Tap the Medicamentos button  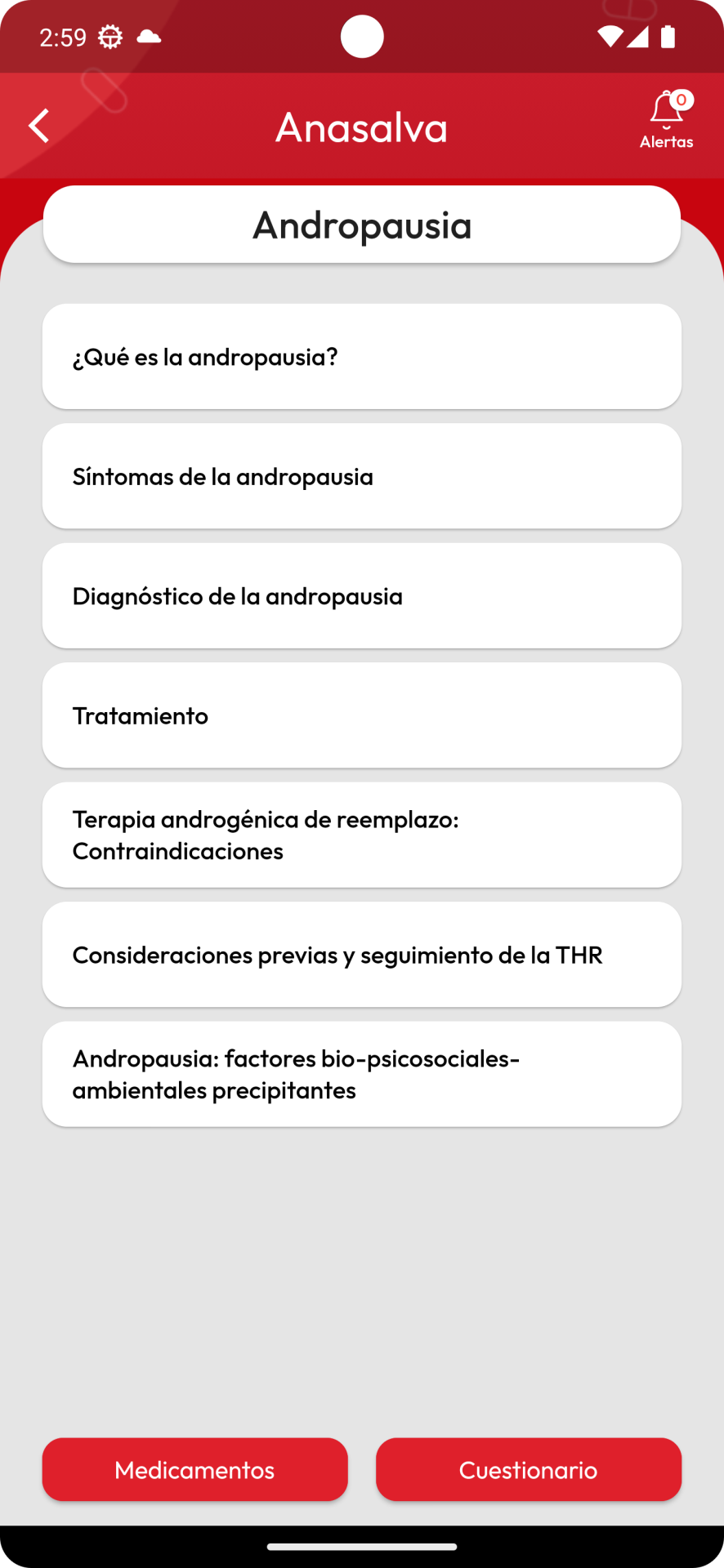pos(195,1470)
